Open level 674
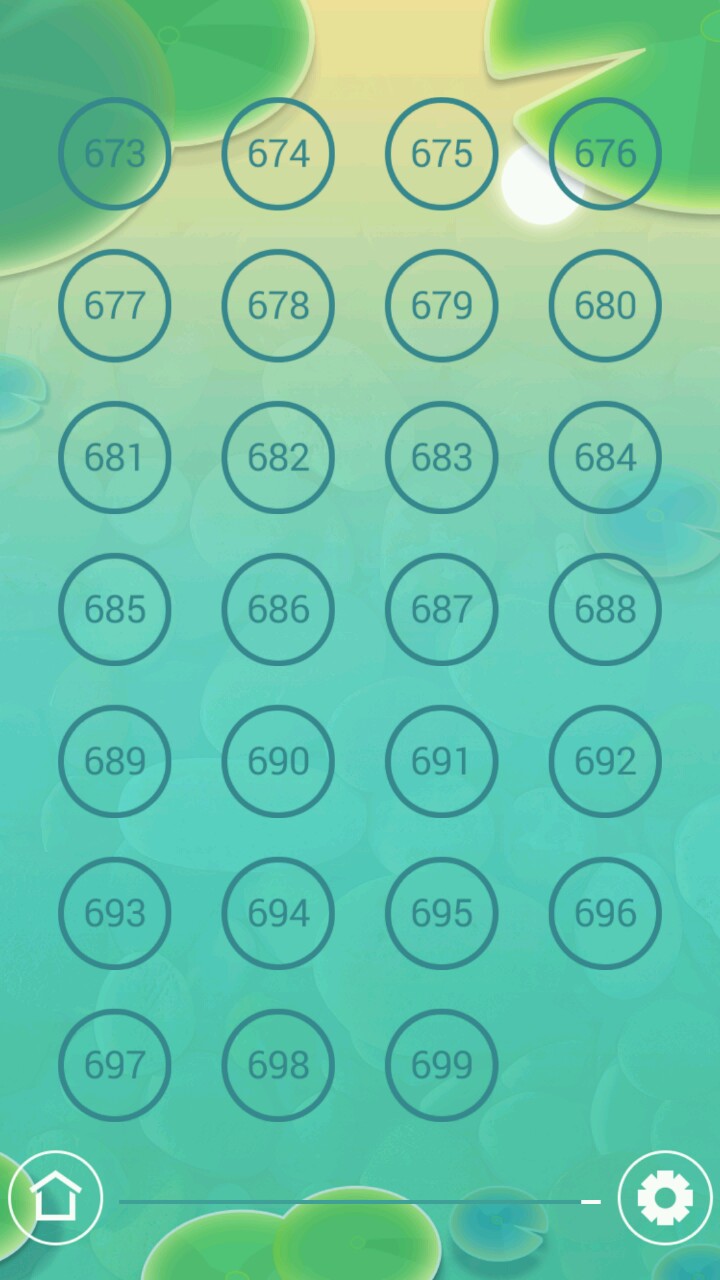Image resolution: width=720 pixels, height=1280 pixels. click(x=278, y=154)
